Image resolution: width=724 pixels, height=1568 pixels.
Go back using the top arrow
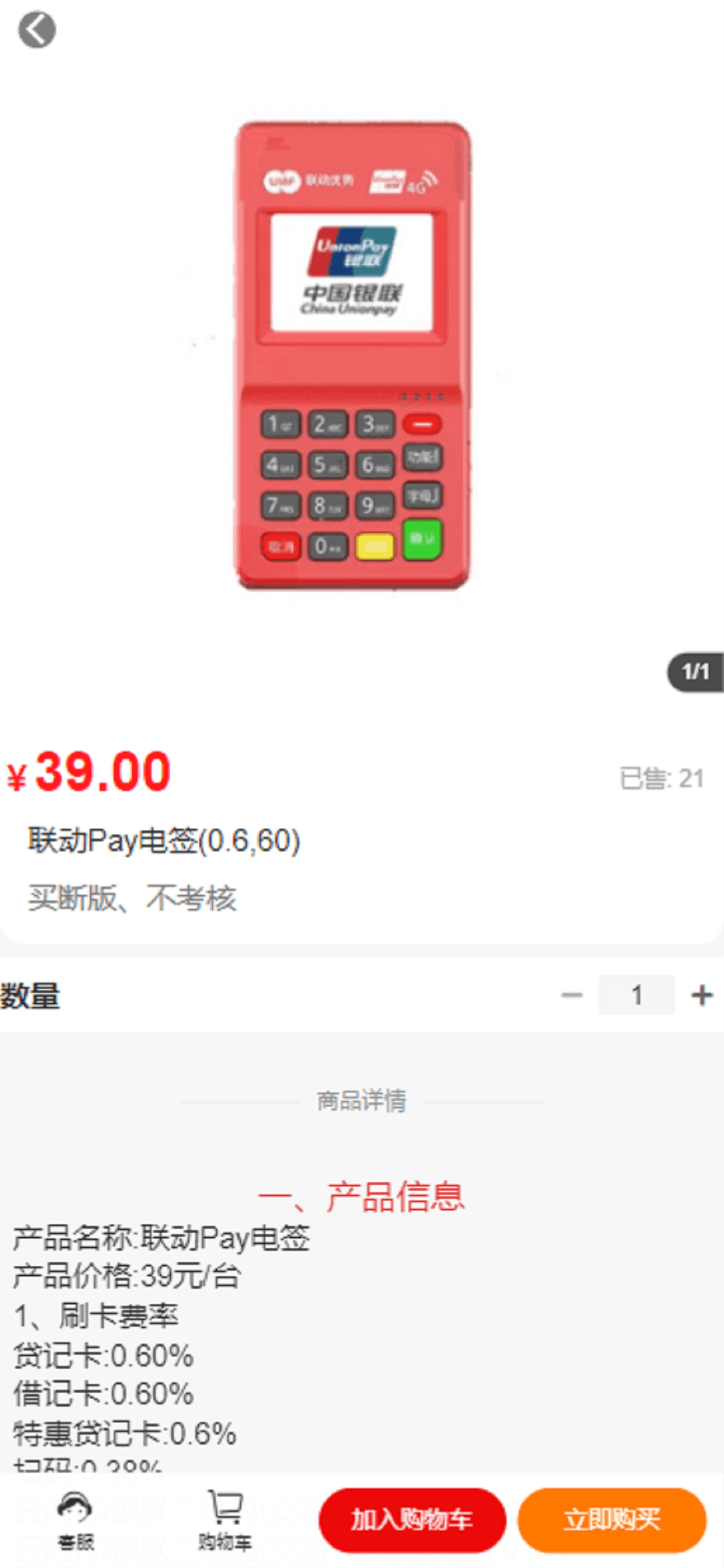pyautogui.click(x=37, y=30)
